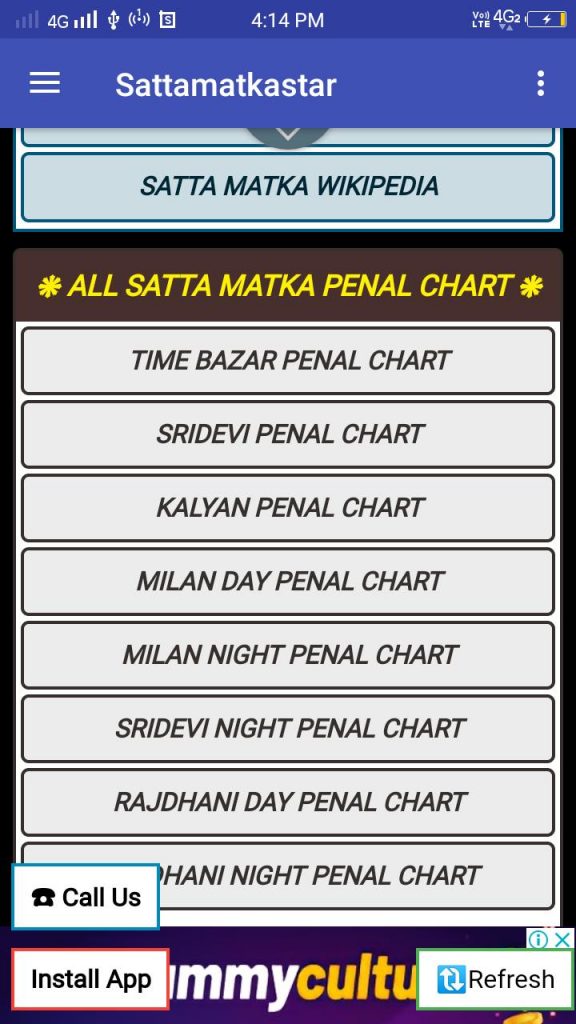576x1024 pixels.
Task: Open Milan Day Penal Chart
Action: point(288,581)
